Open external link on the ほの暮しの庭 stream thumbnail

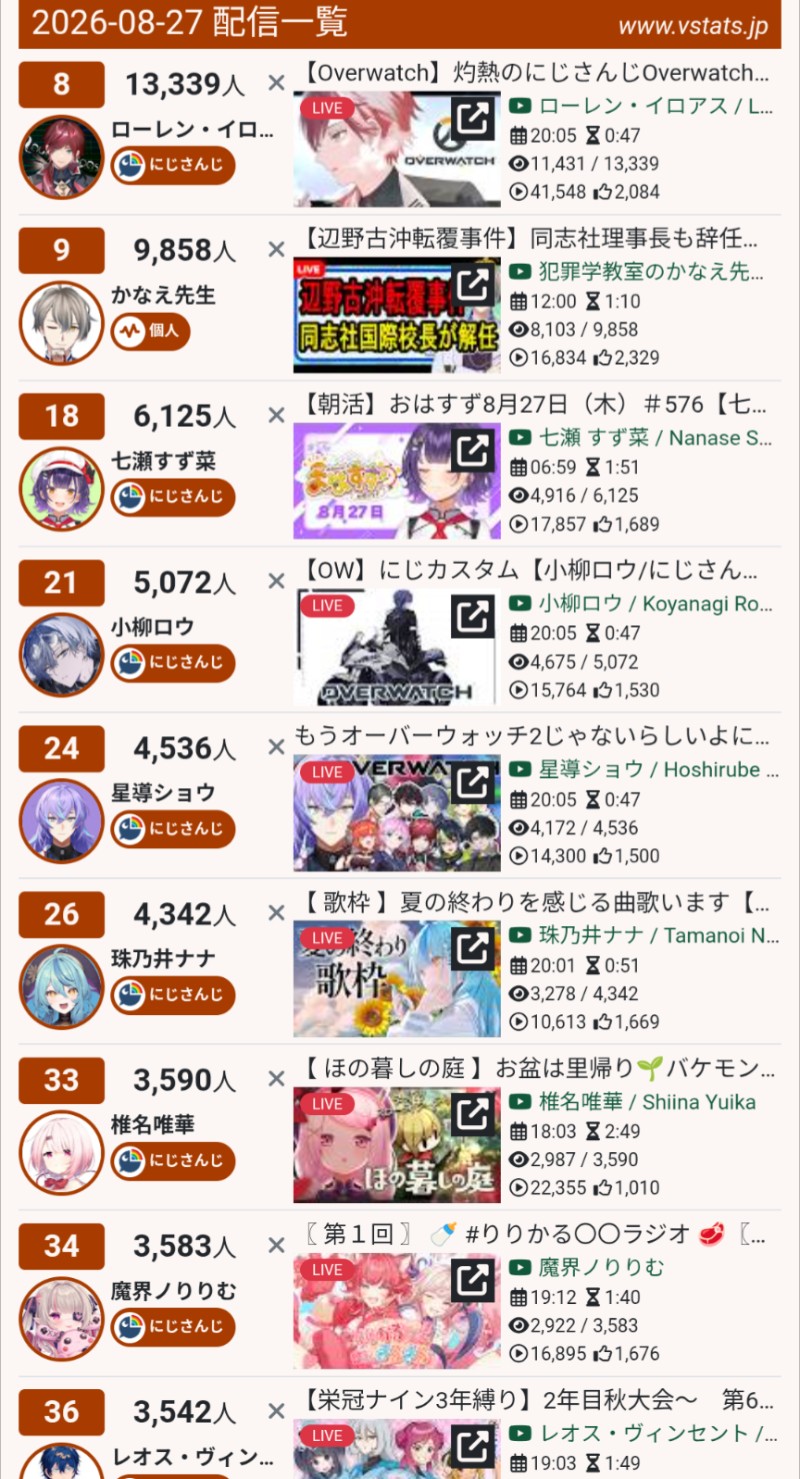pos(472,1116)
